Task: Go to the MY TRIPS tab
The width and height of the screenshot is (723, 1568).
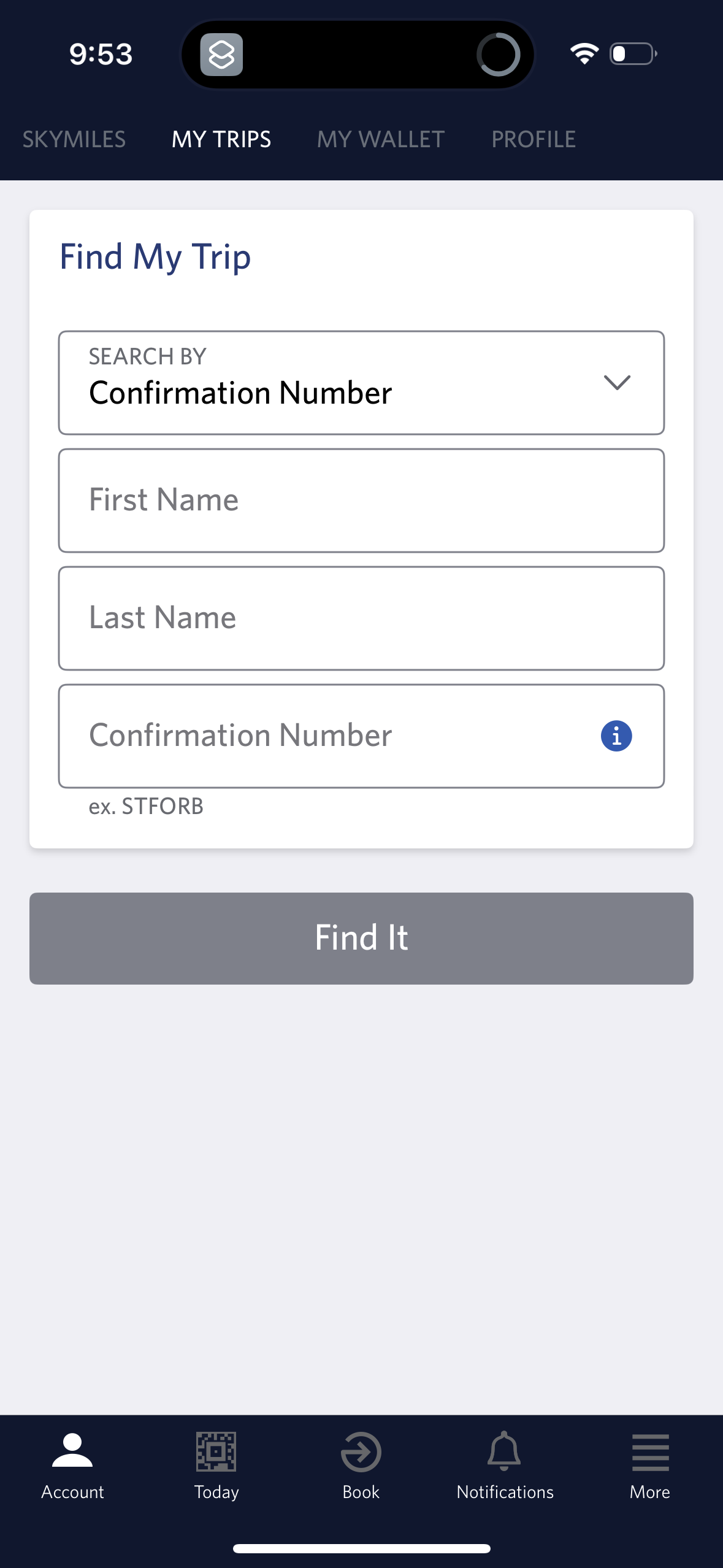Action: tap(221, 139)
